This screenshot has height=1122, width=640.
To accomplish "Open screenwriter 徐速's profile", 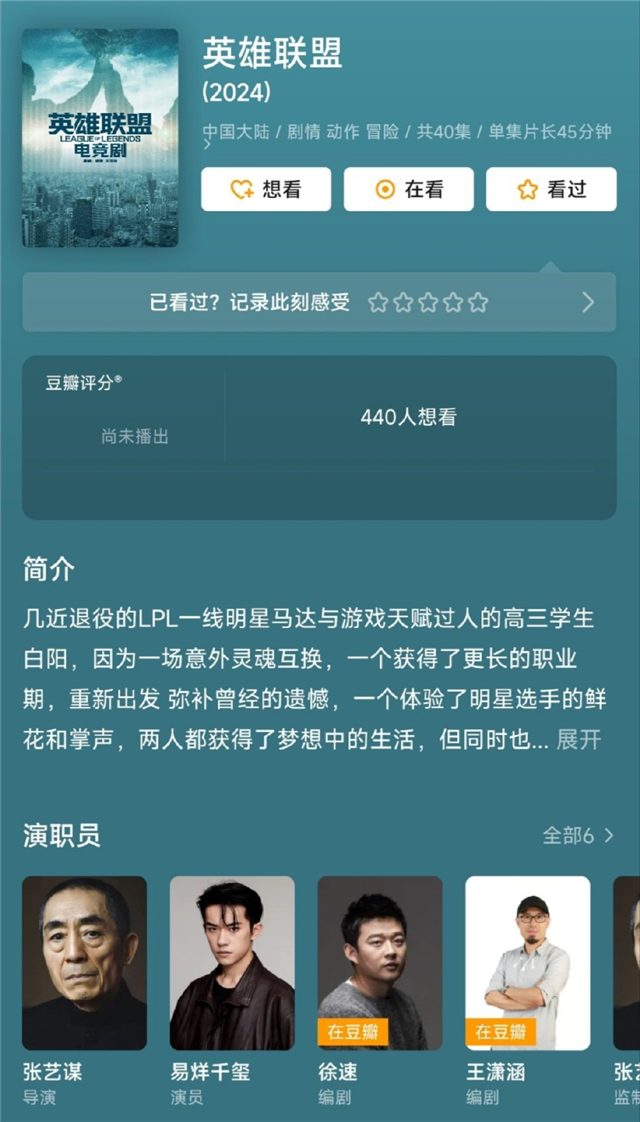I will click(380, 963).
